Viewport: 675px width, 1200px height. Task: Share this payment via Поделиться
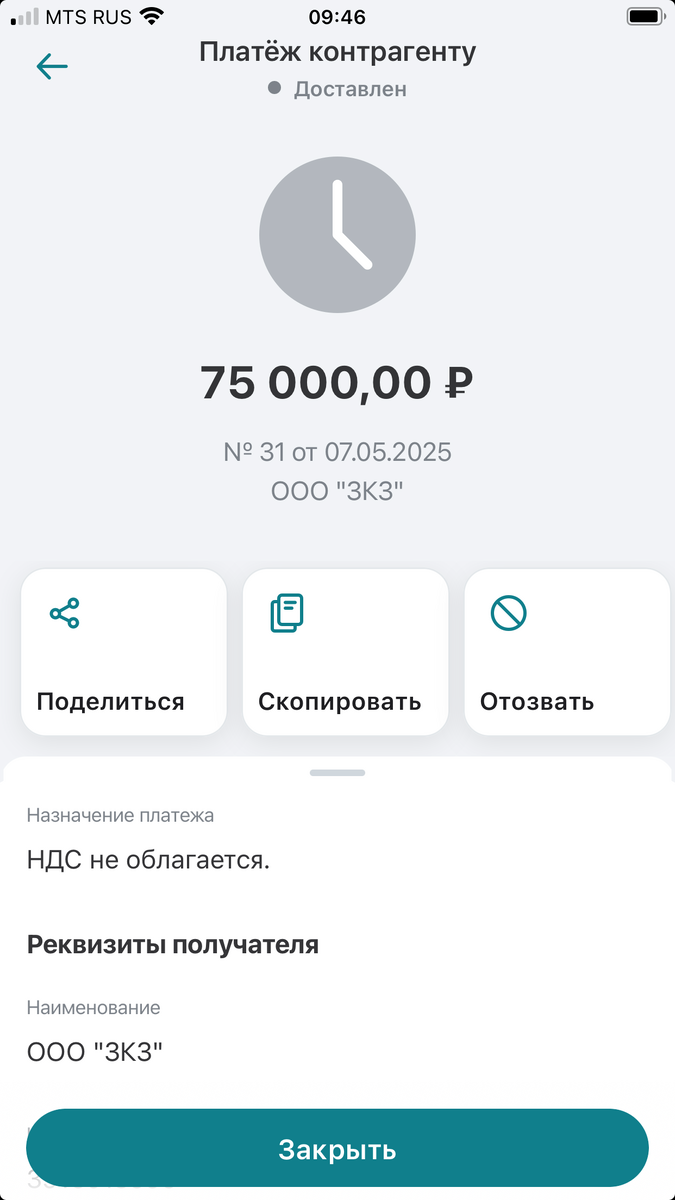124,652
